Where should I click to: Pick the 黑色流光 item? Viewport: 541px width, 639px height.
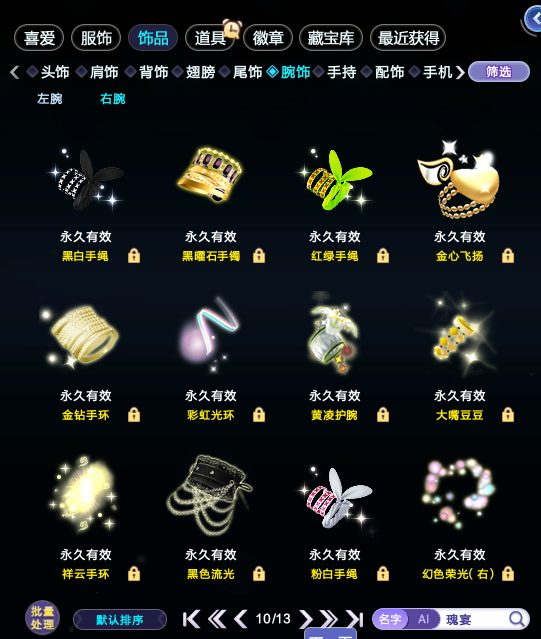210,495
